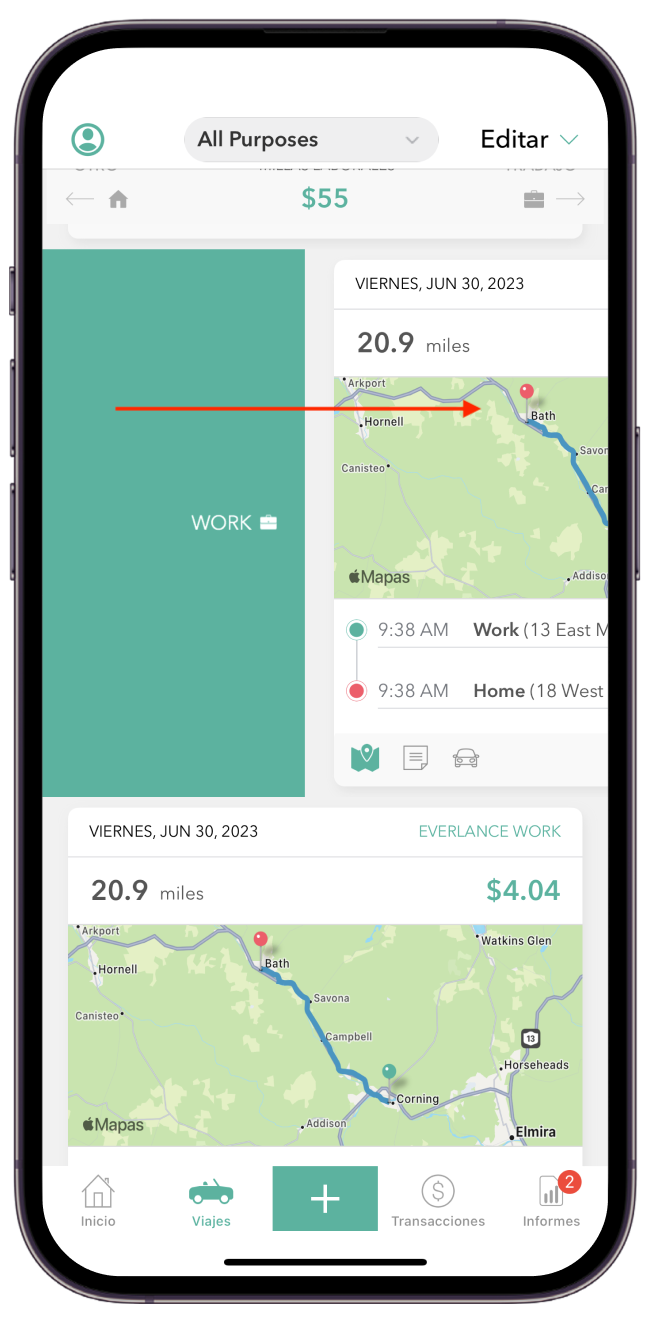Switch to the Viajes tab
Image resolution: width=653 pixels, height=1324 pixels.
[211, 1201]
